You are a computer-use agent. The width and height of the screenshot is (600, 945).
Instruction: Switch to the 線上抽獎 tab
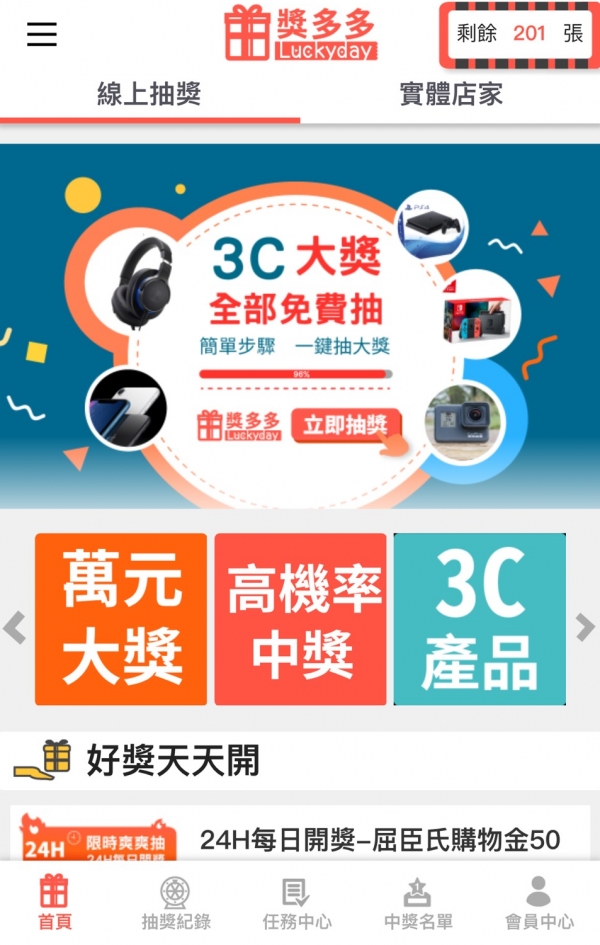pos(149,95)
